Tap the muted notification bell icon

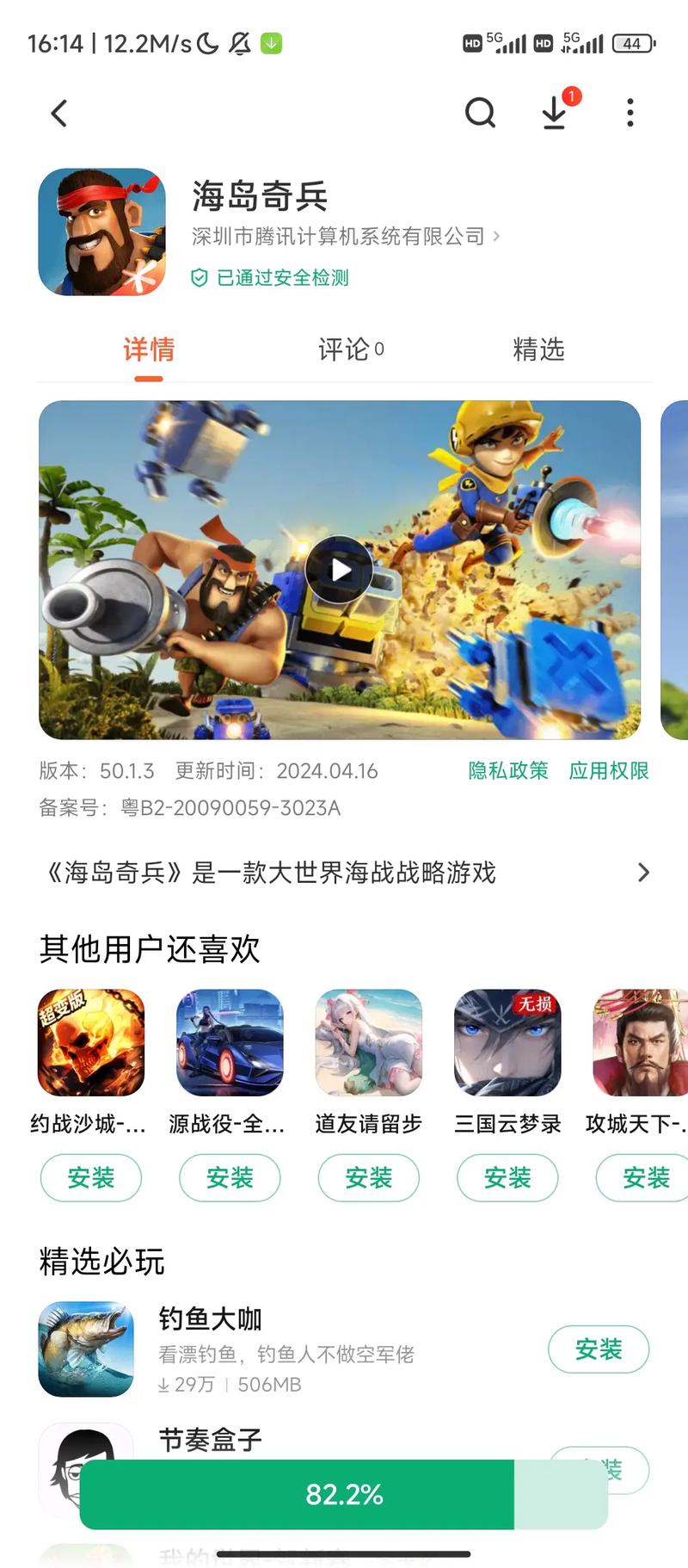pyautogui.click(x=240, y=41)
